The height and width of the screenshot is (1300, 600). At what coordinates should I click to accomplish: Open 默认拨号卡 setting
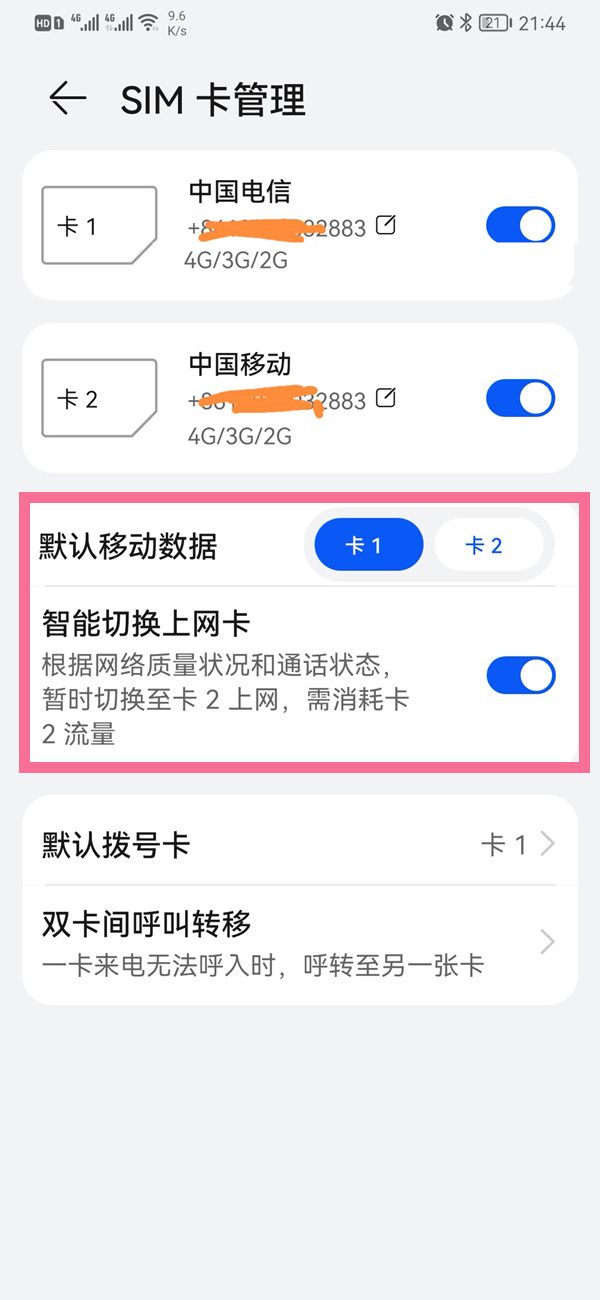coord(300,845)
